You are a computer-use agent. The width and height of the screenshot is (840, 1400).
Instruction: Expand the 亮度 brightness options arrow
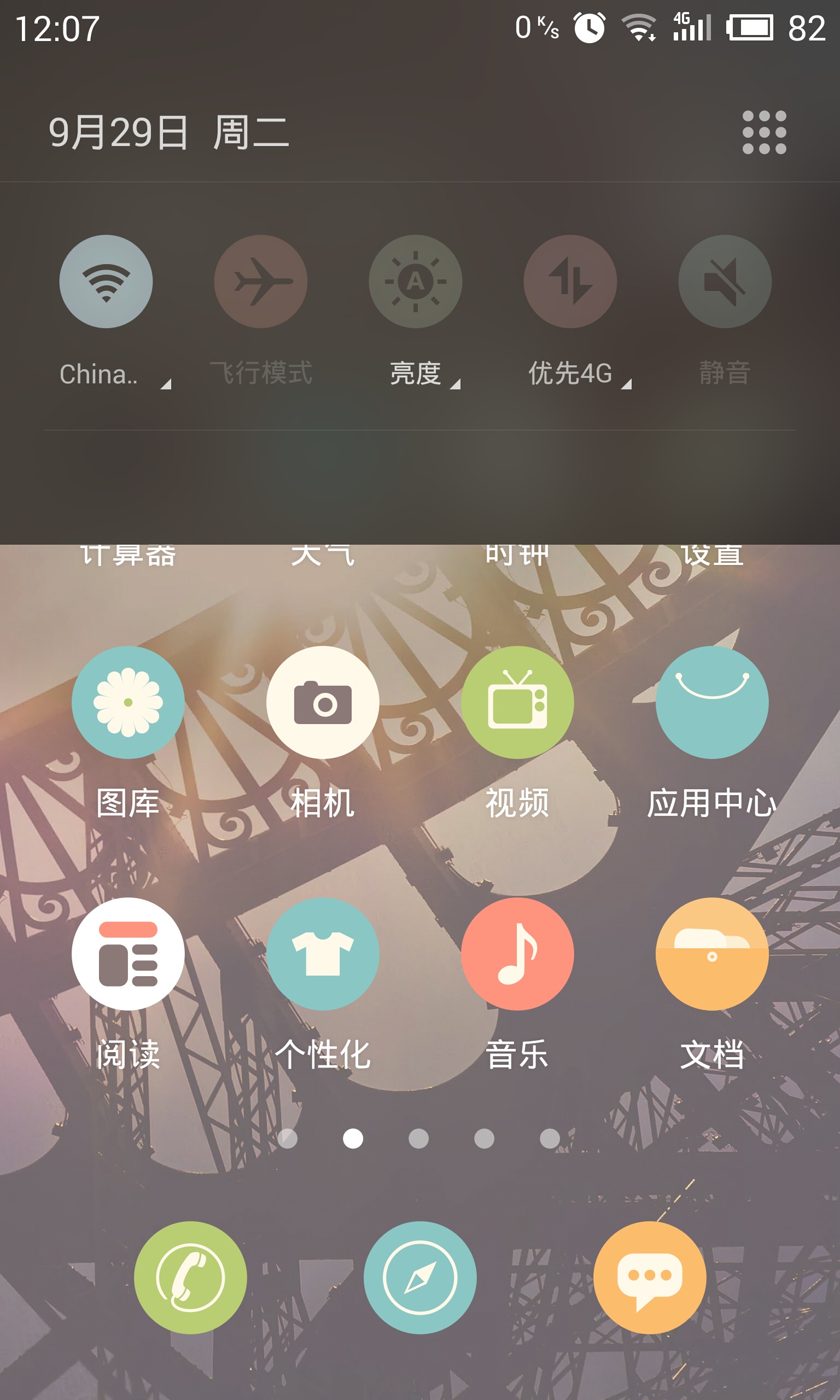(x=455, y=384)
